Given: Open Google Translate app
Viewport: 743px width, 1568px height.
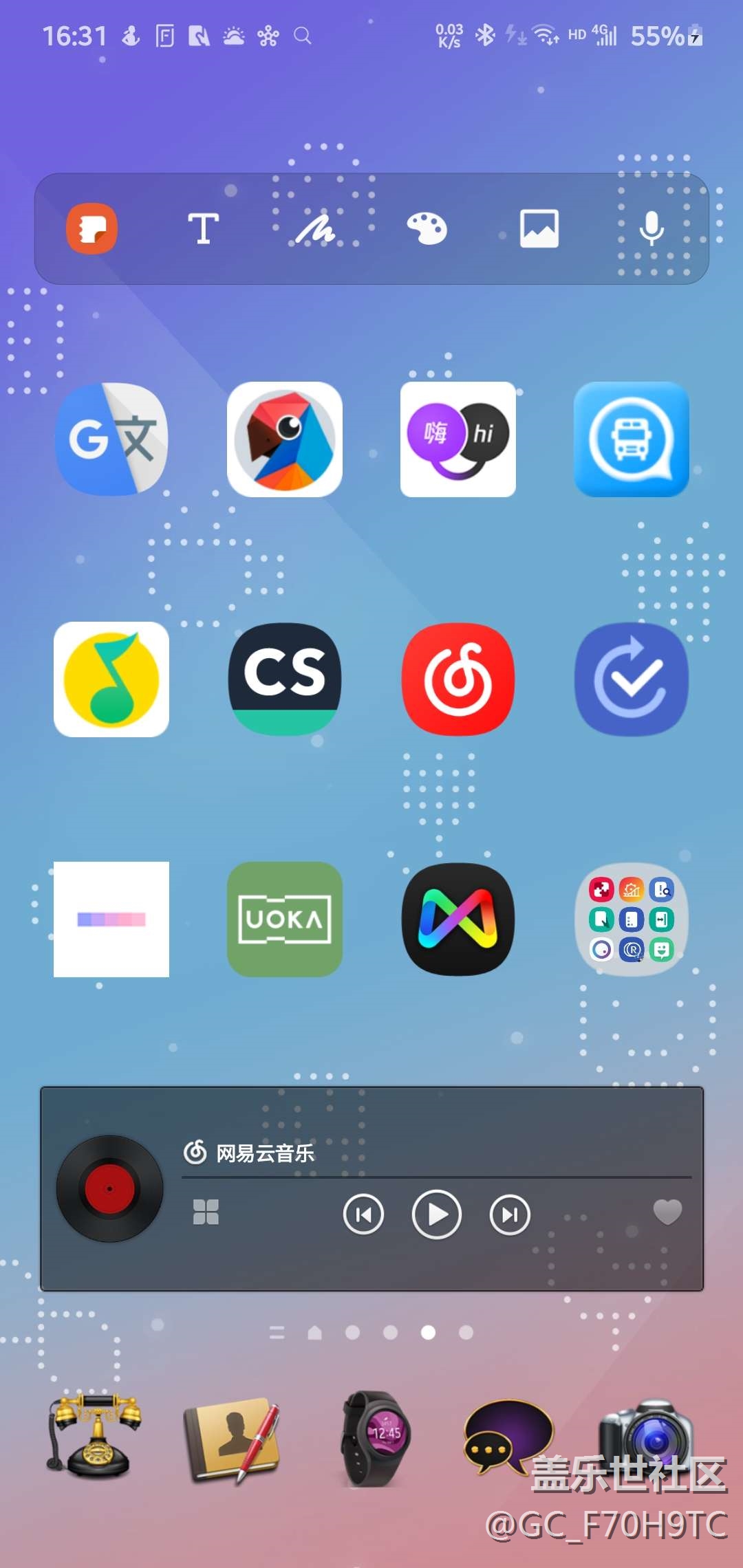Looking at the screenshot, I should click(111, 439).
